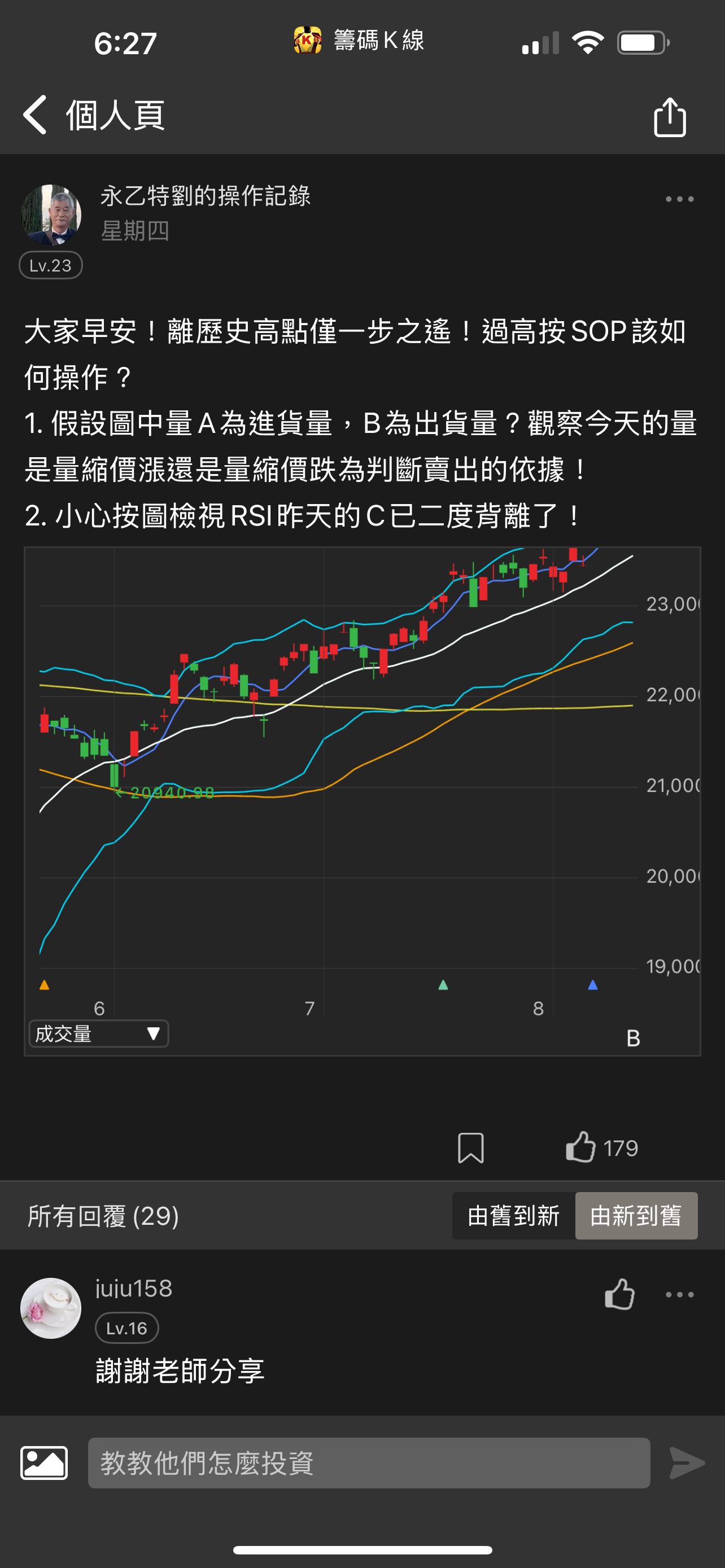Viewport: 725px width, 1568px height.
Task: Sort replies 由新到舊
Action: pos(636,1216)
